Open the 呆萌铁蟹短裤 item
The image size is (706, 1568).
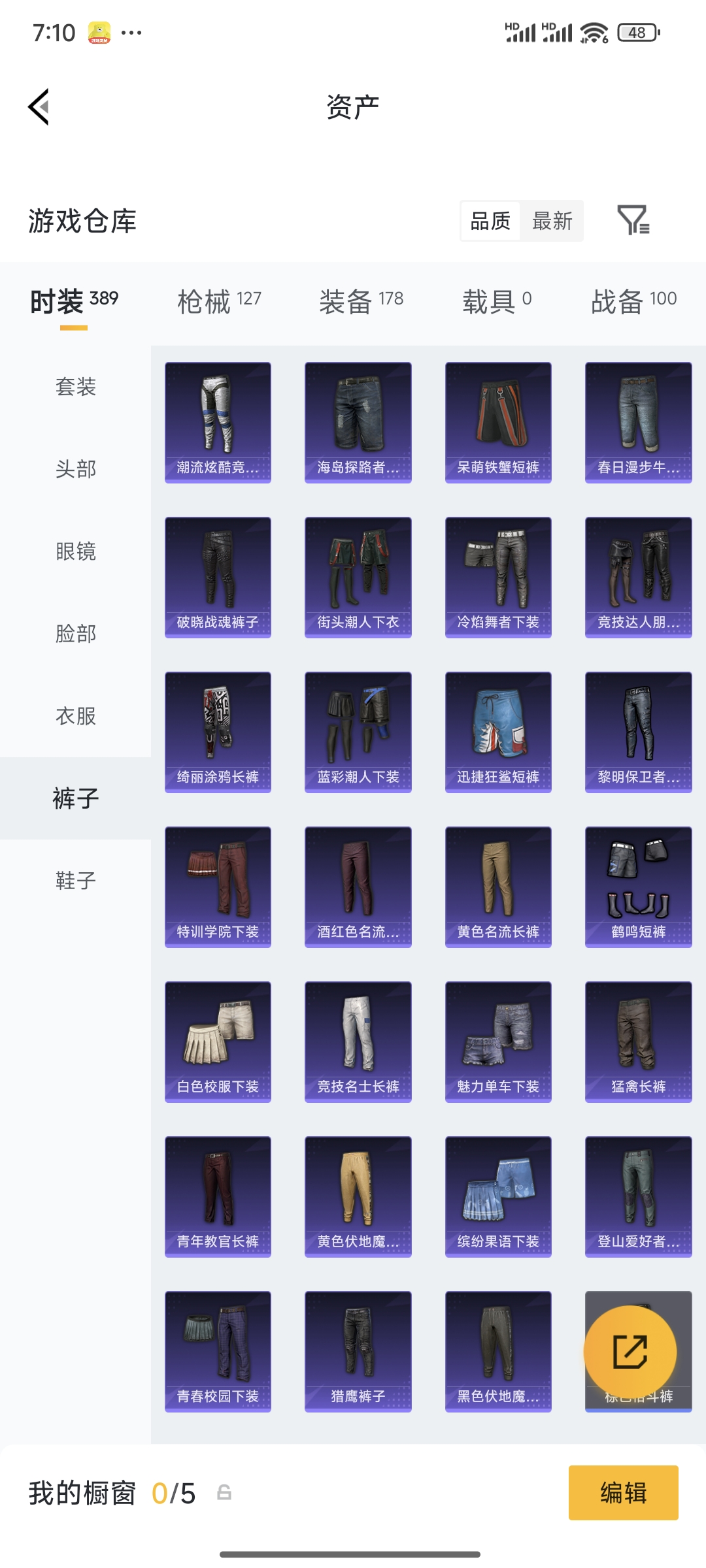498,421
